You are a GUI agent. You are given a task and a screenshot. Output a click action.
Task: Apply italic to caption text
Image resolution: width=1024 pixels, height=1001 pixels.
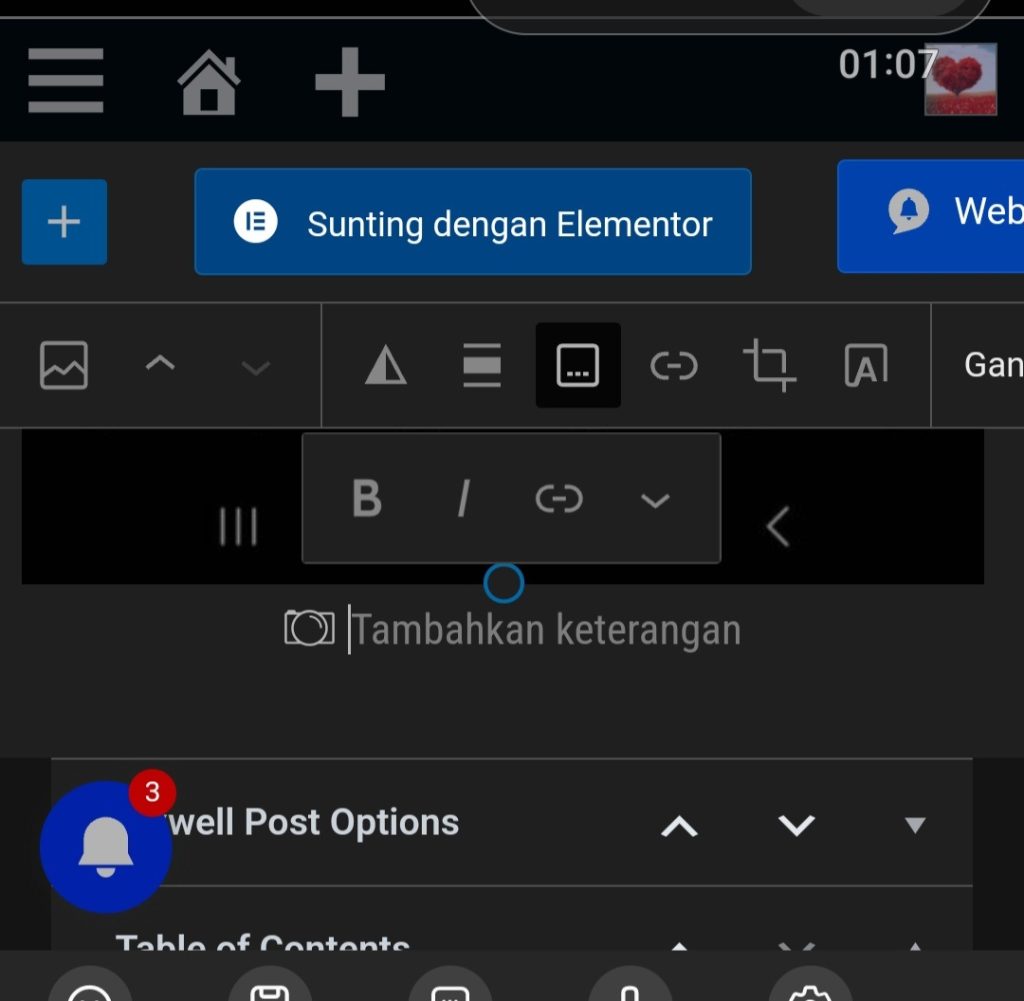(x=463, y=498)
